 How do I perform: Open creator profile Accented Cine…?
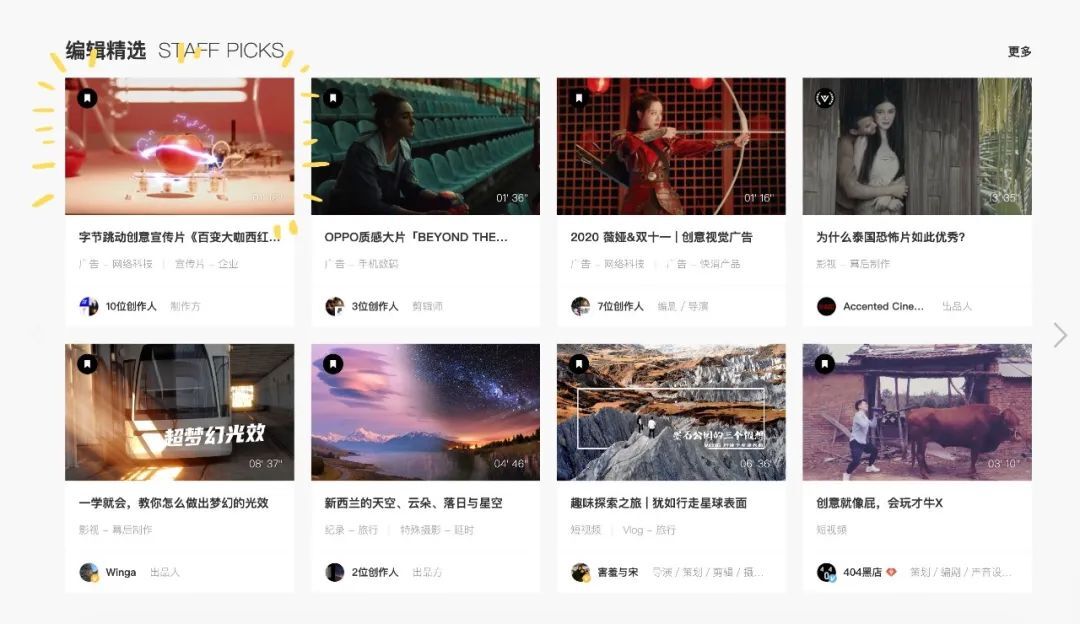[882, 306]
